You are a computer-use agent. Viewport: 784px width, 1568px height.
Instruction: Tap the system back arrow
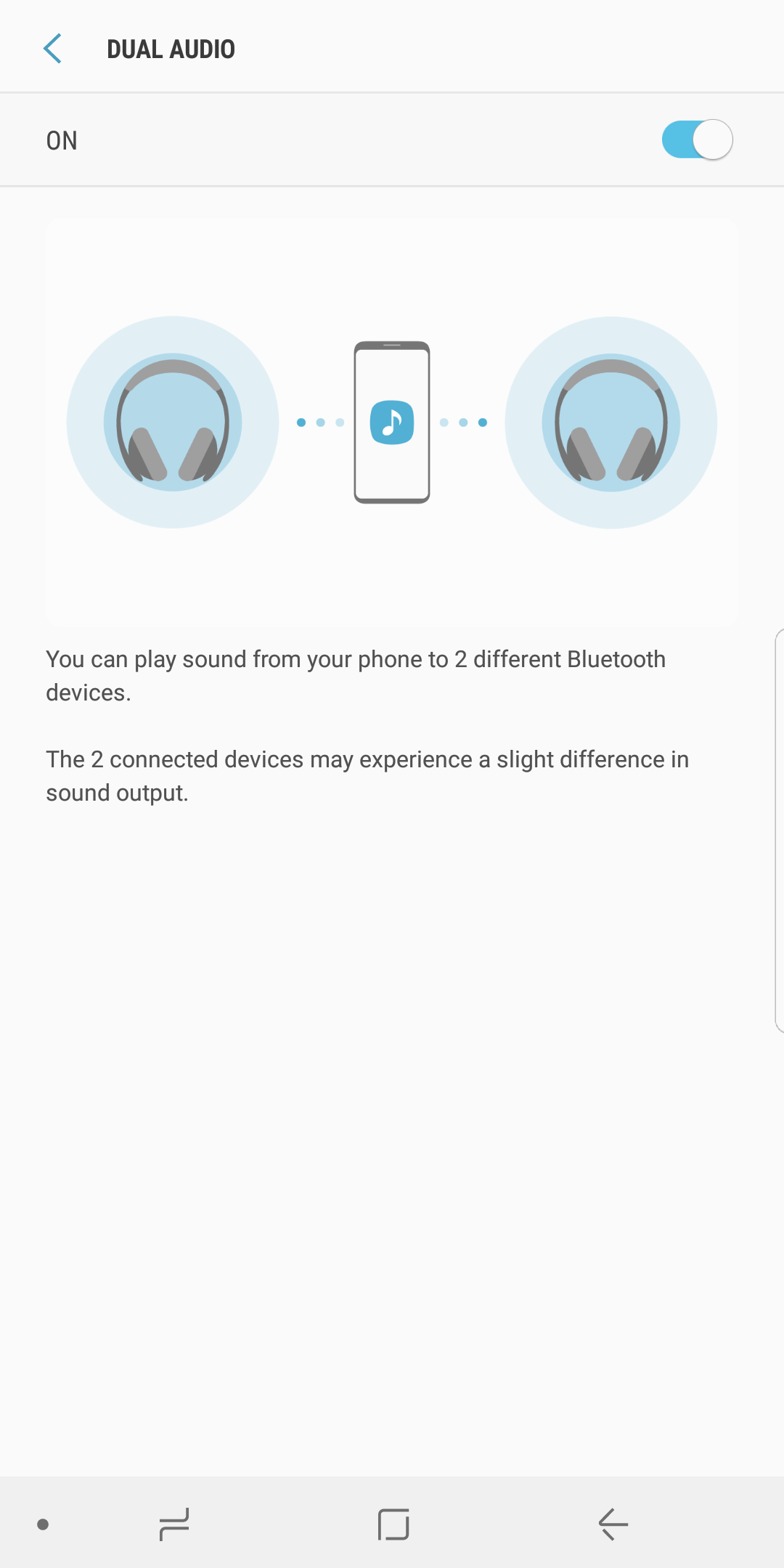click(x=613, y=1524)
